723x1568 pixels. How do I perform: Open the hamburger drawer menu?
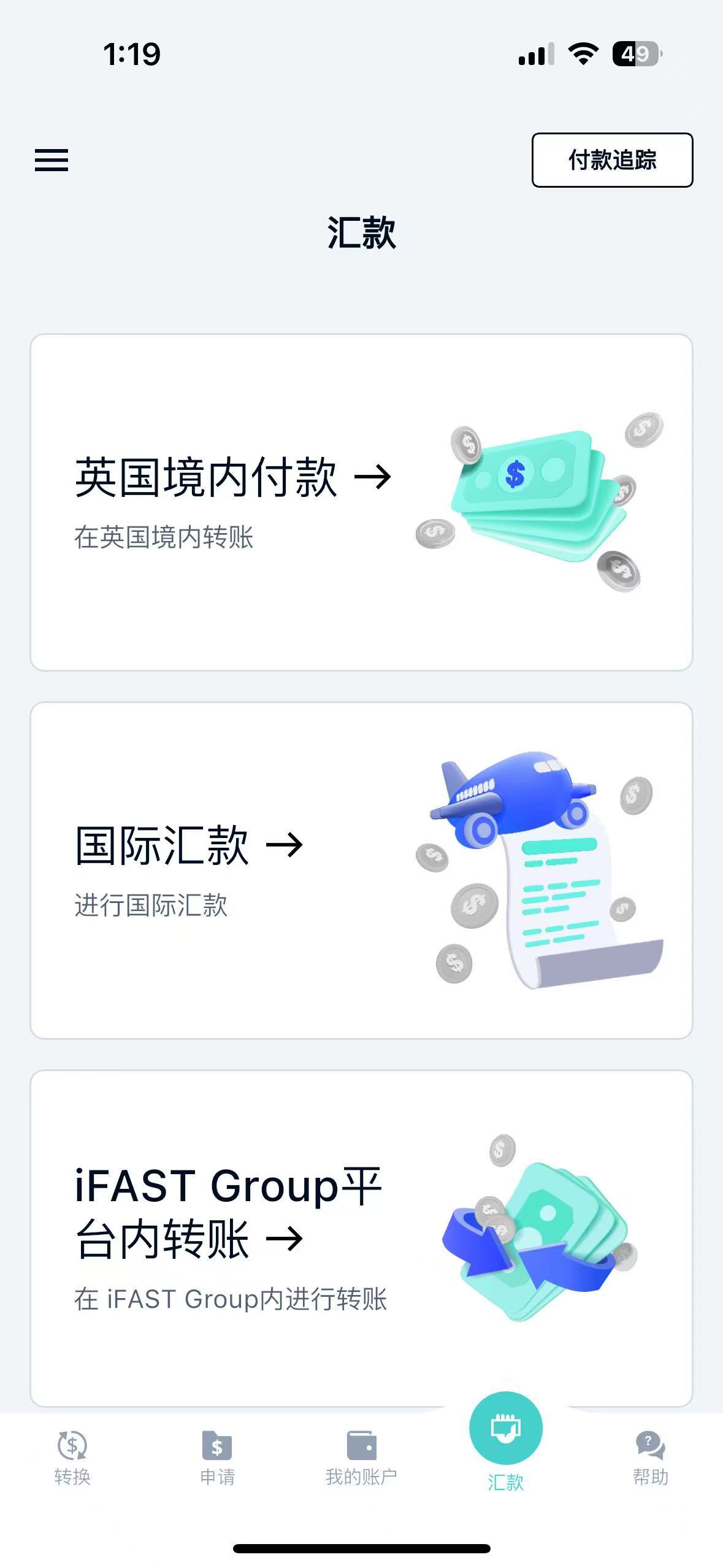52,160
